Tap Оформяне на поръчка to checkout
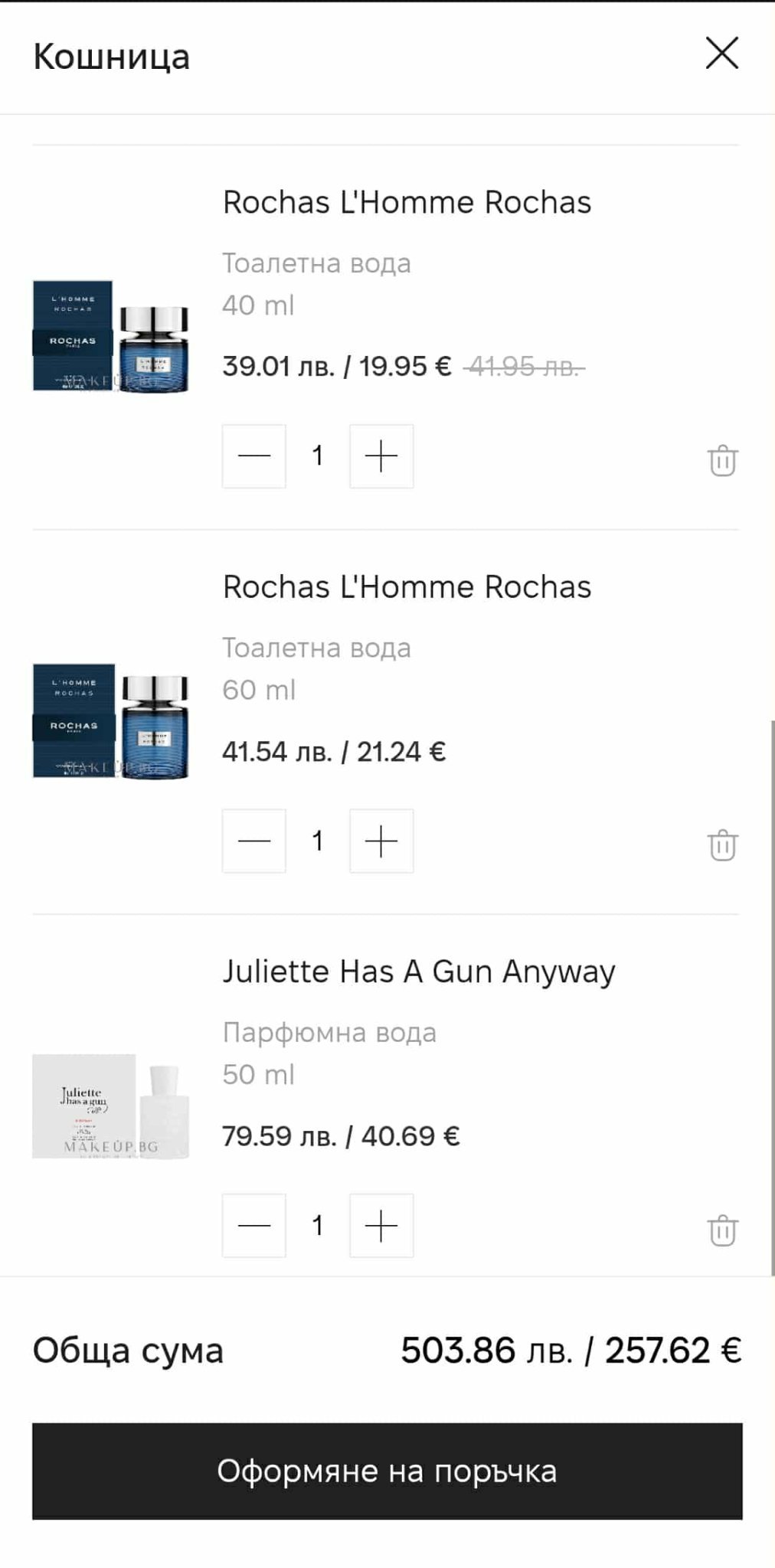Viewport: 775px width, 1568px height. coord(387,1471)
